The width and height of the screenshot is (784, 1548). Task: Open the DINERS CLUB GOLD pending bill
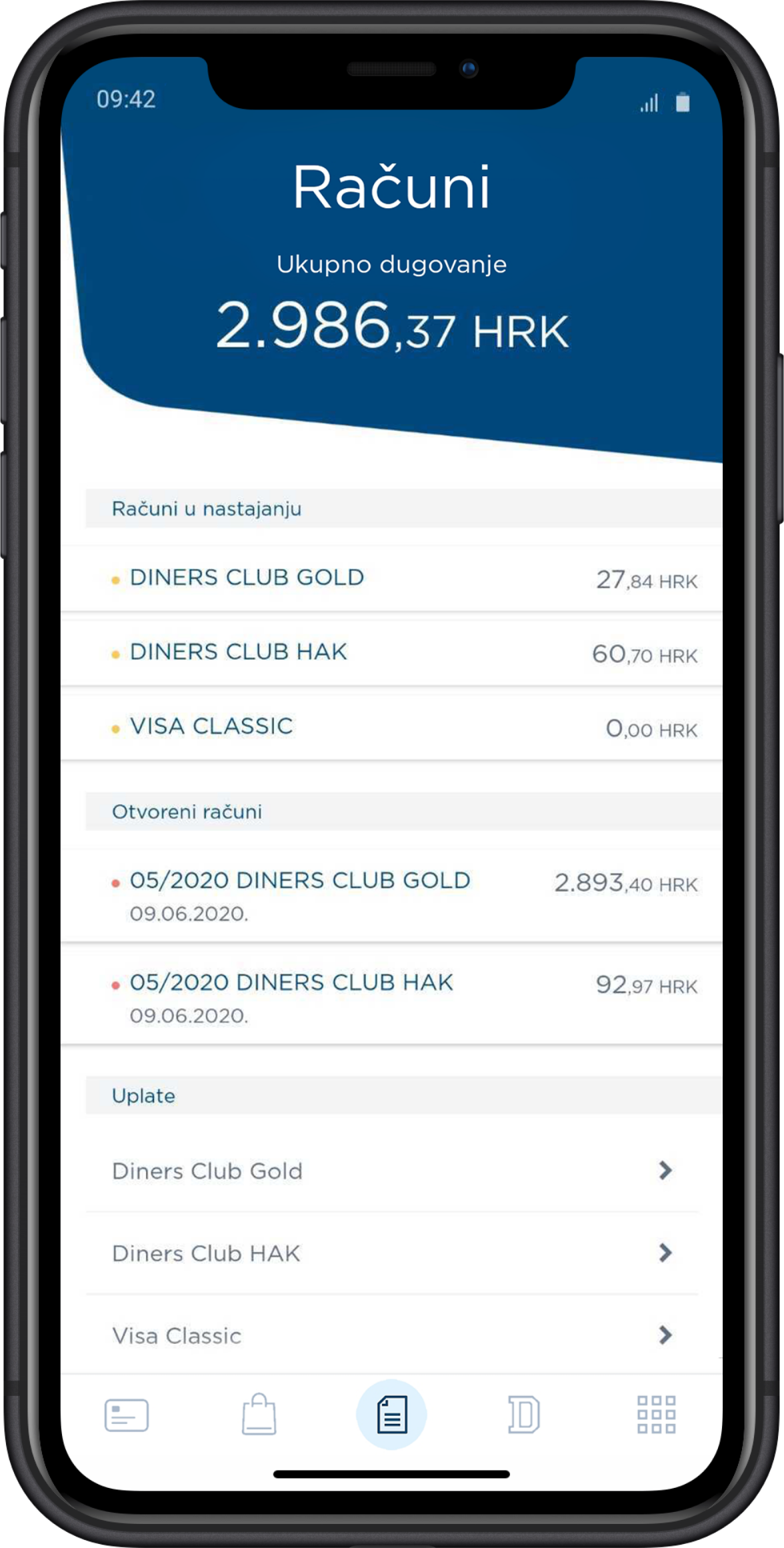coord(391,578)
